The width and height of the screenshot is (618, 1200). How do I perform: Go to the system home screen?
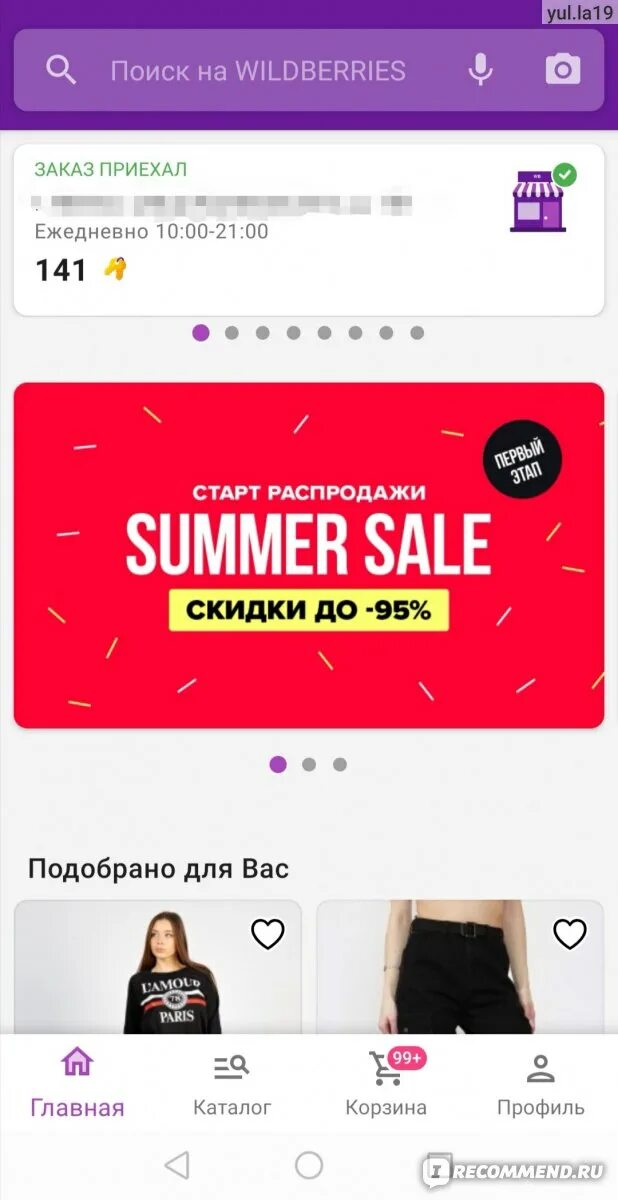pyautogui.click(x=309, y=1165)
